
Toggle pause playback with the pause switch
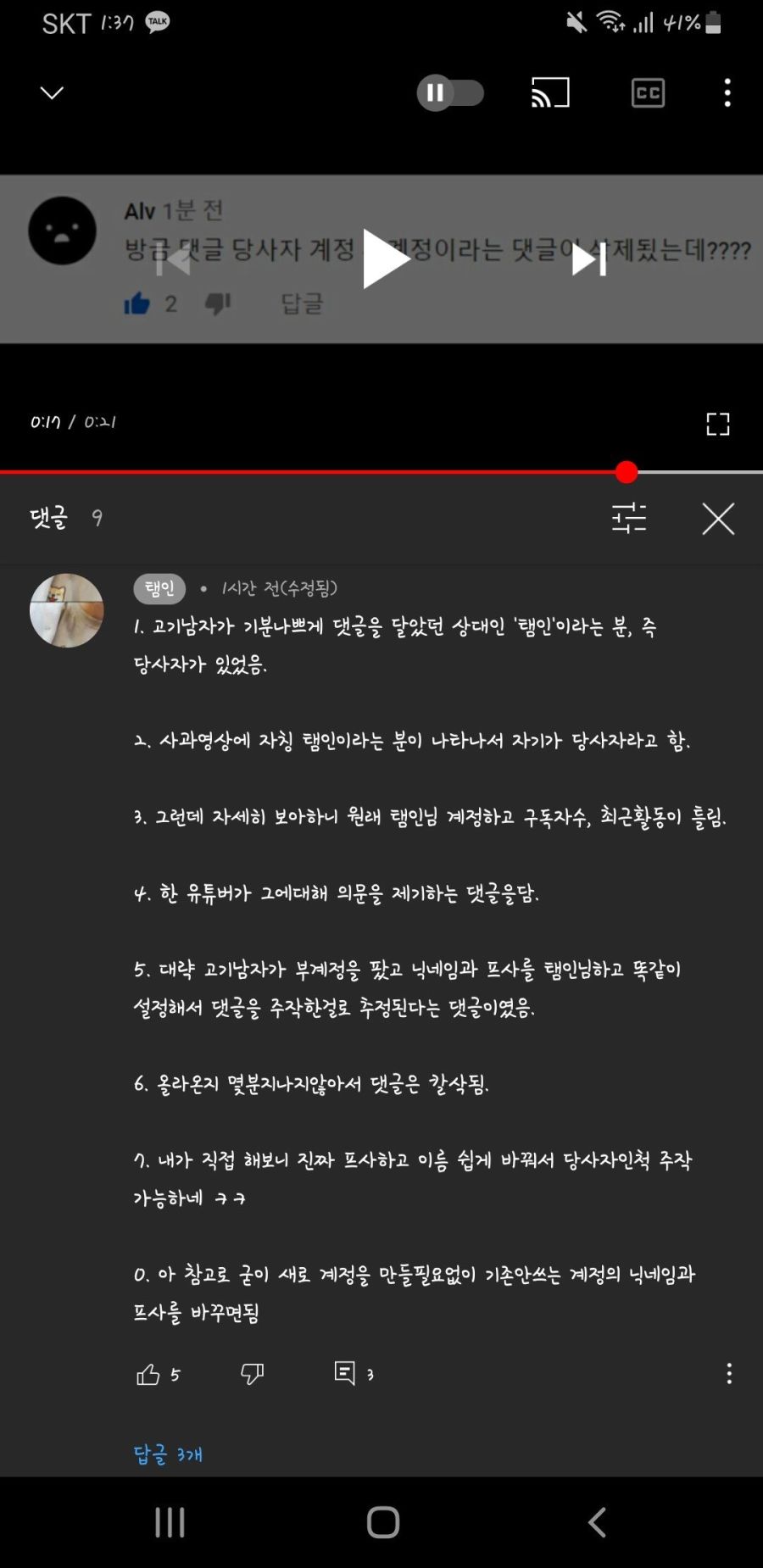449,93
